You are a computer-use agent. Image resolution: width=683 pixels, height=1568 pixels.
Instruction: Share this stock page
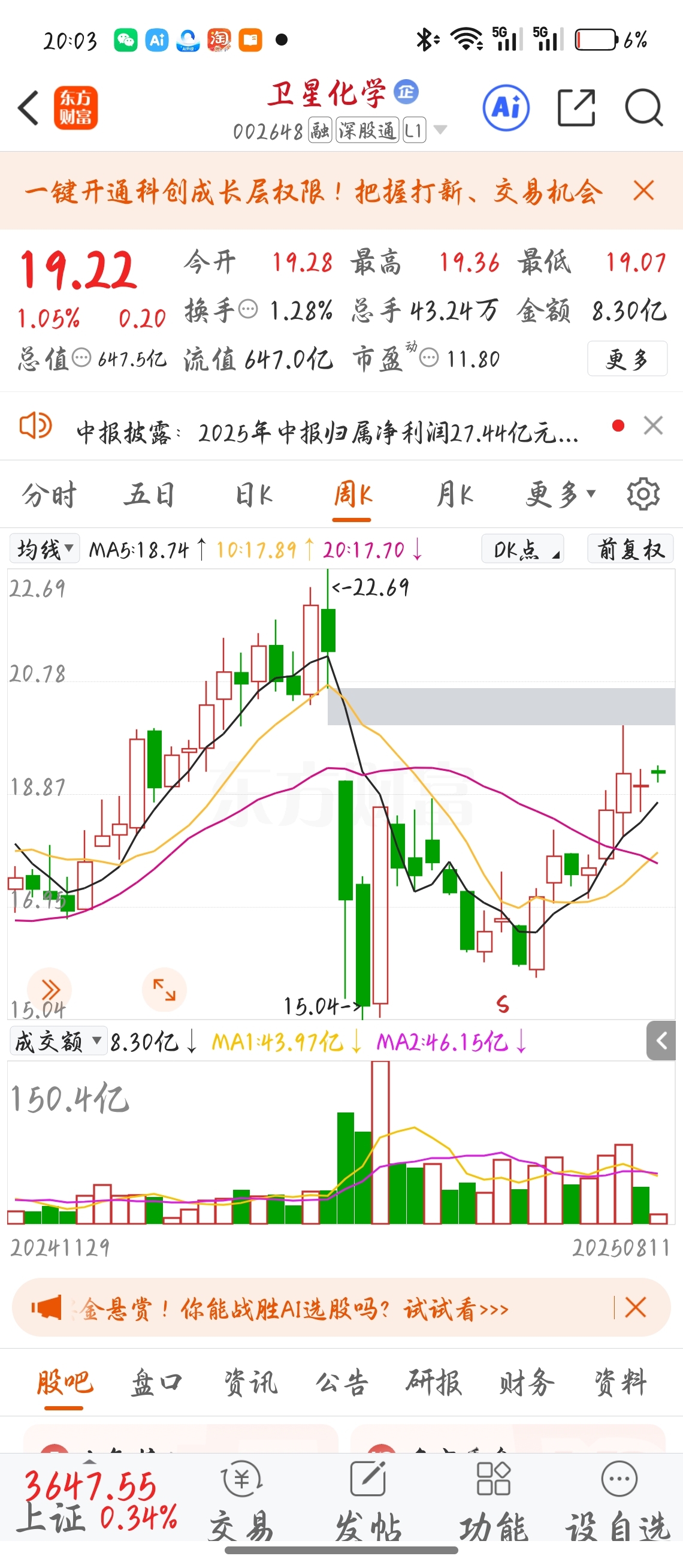click(576, 108)
